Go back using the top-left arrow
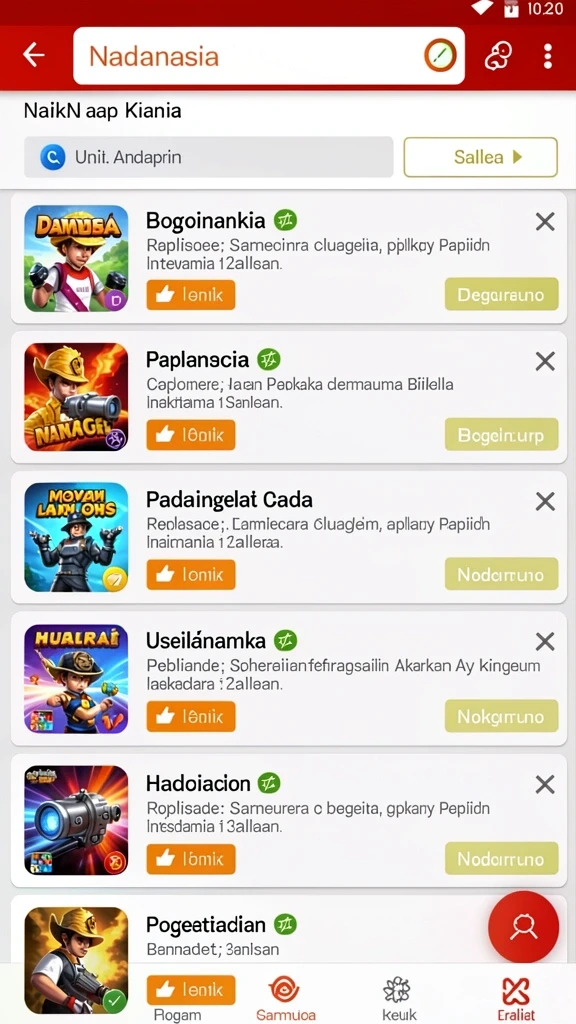This screenshot has width=576, height=1024. click(34, 56)
